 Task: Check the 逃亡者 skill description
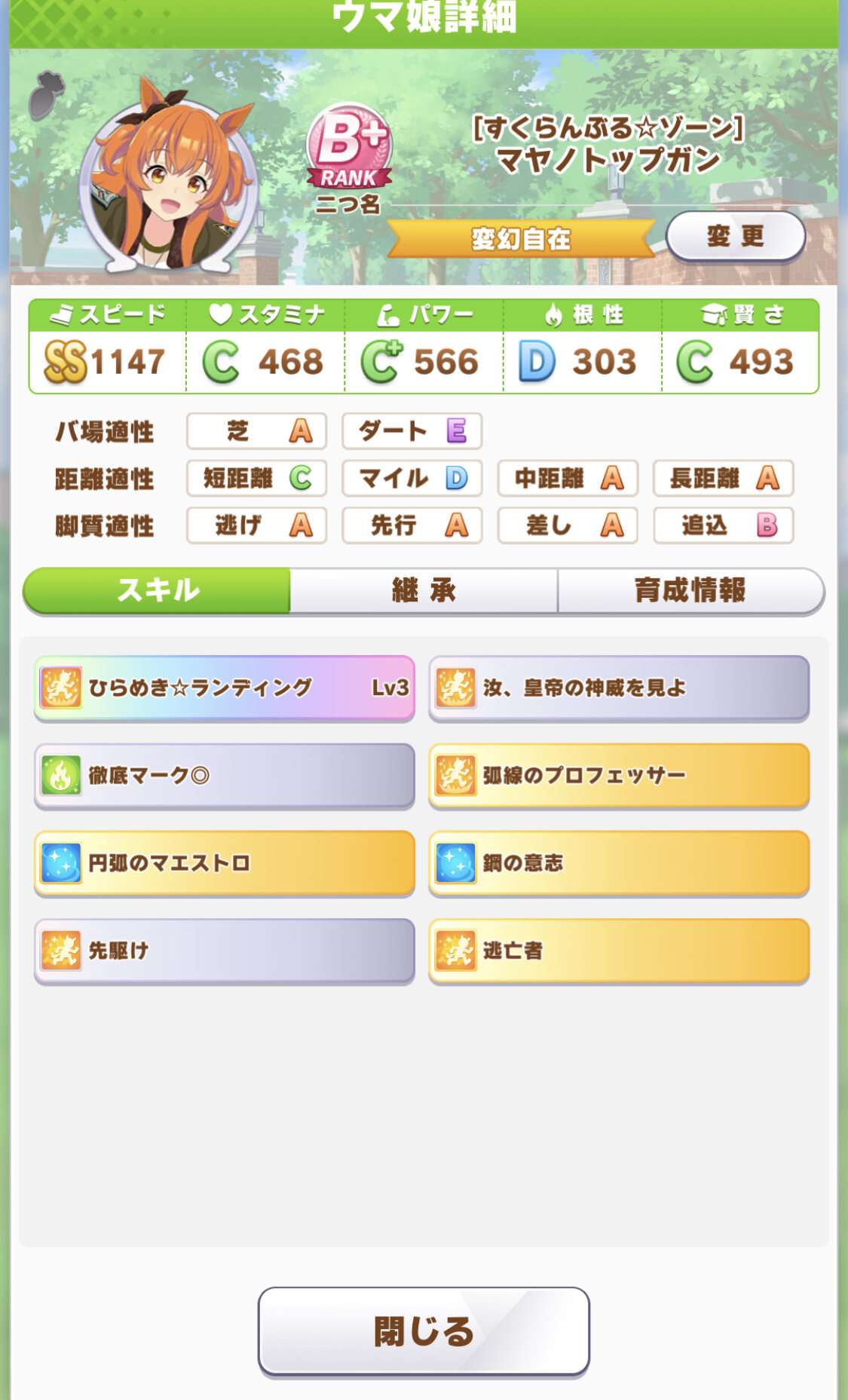point(619,951)
